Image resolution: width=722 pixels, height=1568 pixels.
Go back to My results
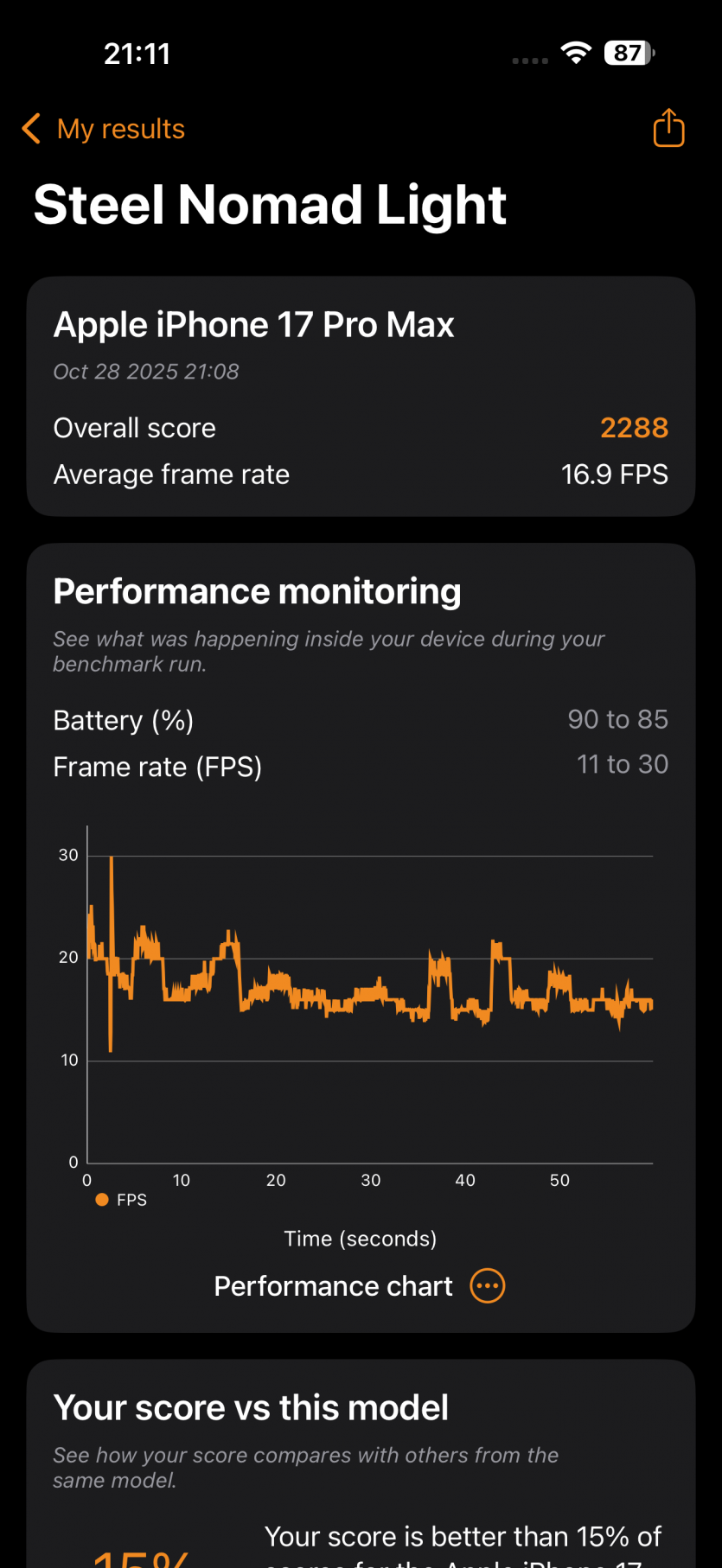click(104, 129)
